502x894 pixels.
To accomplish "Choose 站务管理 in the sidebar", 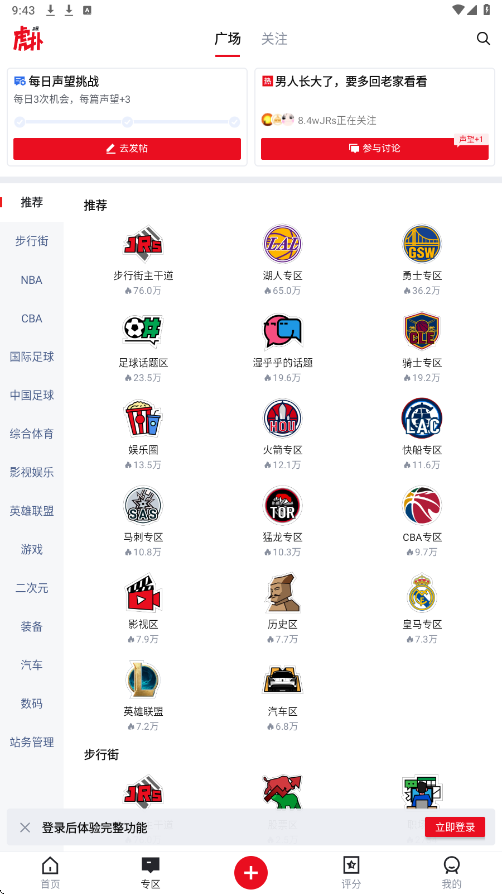I will tap(31, 742).
